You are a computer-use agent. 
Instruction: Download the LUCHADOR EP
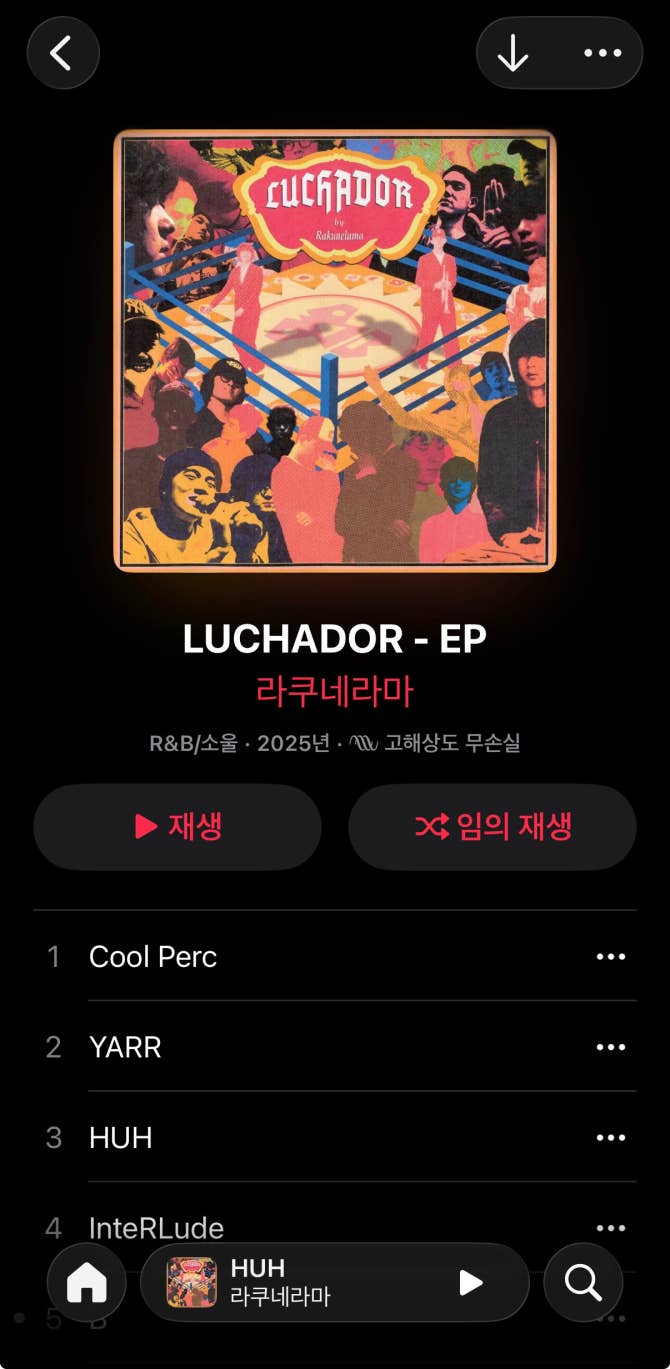click(x=513, y=53)
